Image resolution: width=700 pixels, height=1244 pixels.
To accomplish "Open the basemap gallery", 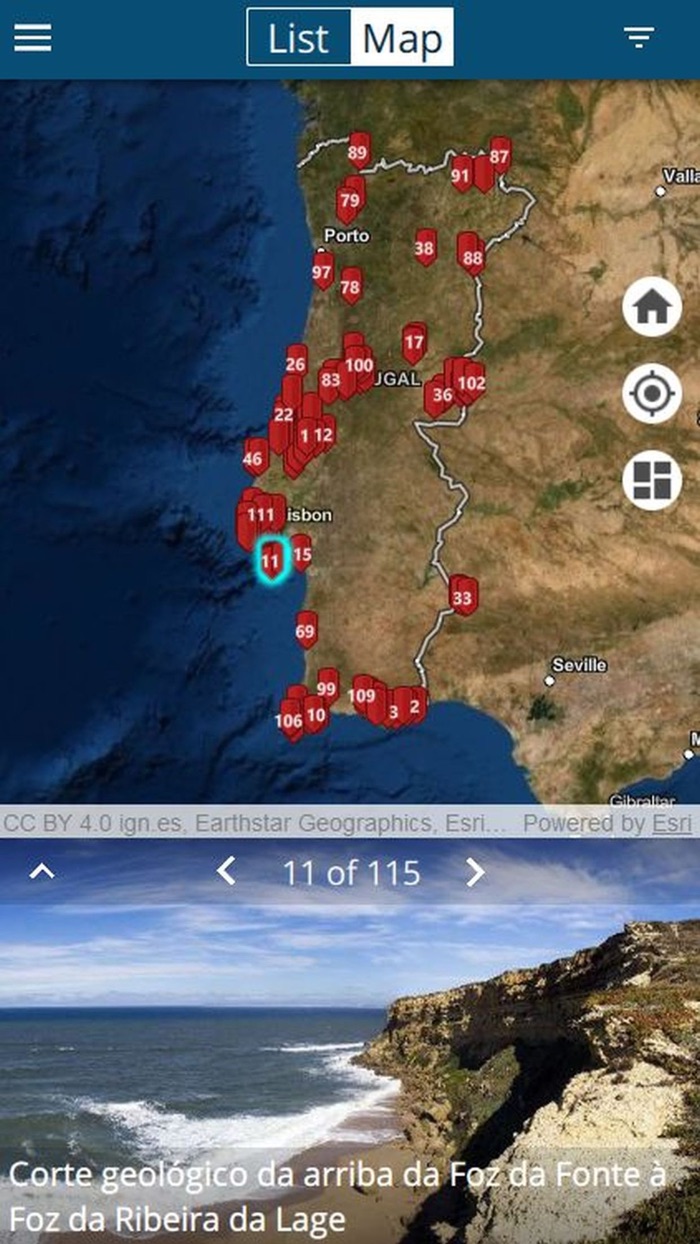I will (x=652, y=481).
